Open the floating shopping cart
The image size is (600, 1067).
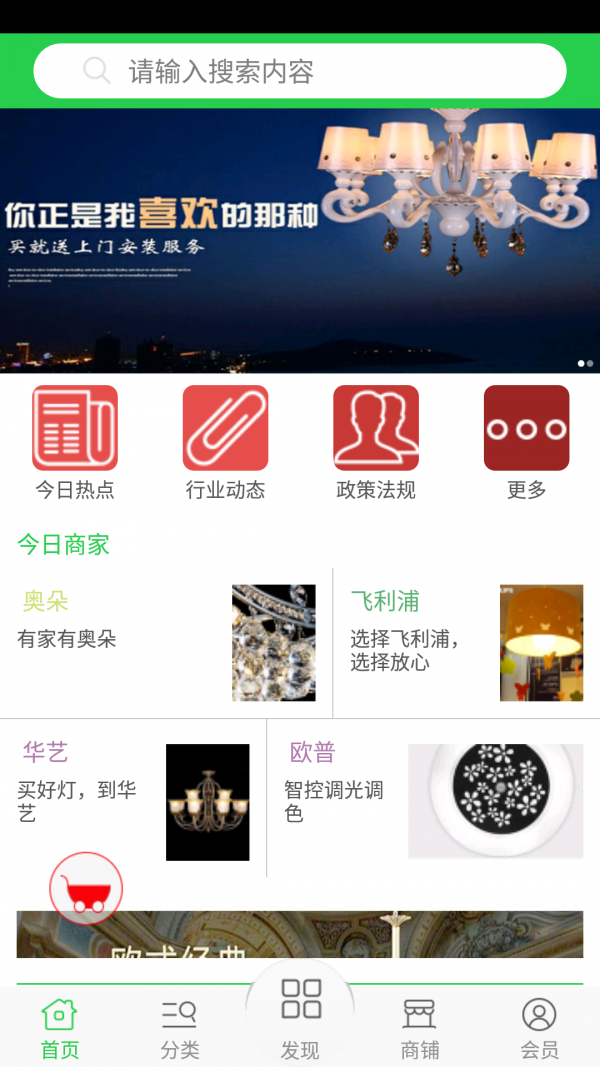(x=86, y=888)
